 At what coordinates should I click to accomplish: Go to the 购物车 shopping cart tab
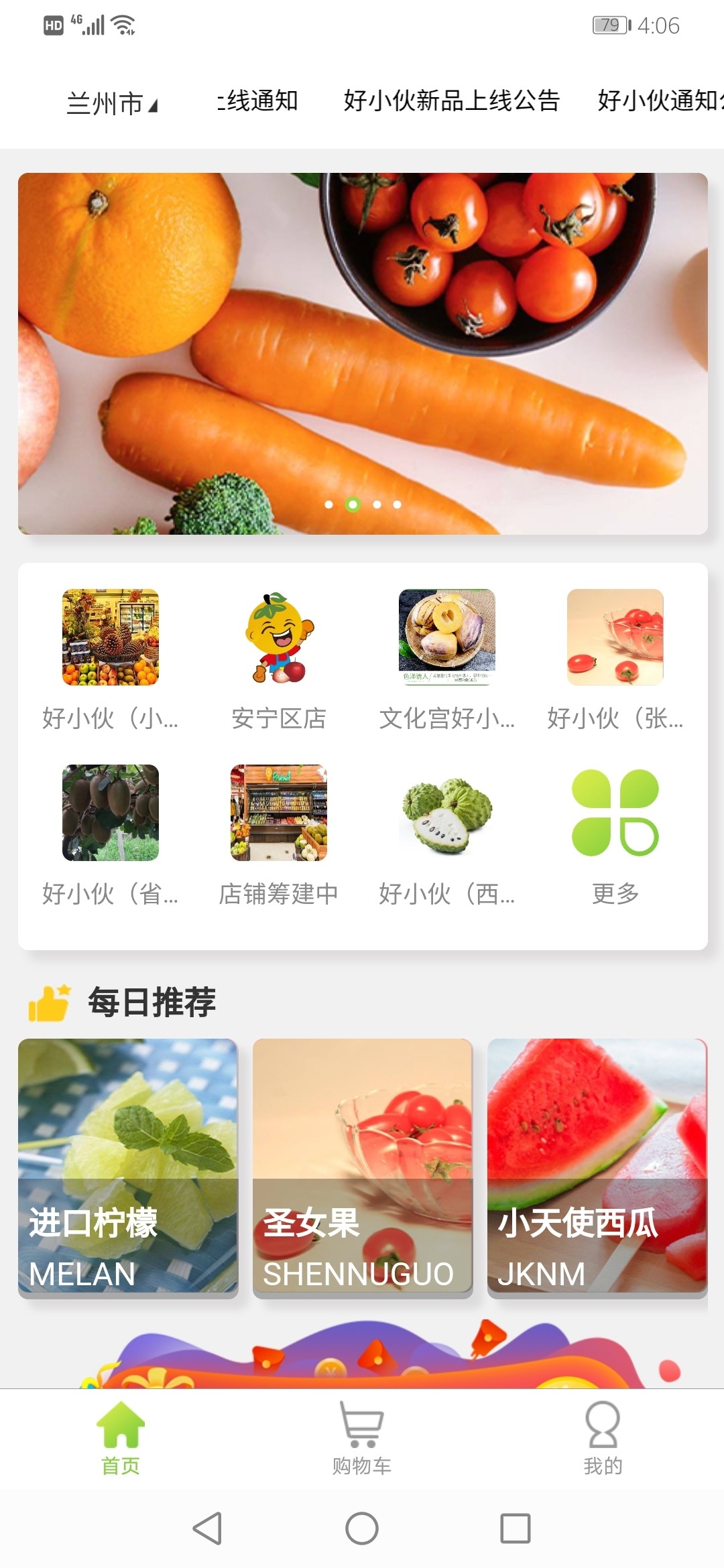click(362, 1438)
